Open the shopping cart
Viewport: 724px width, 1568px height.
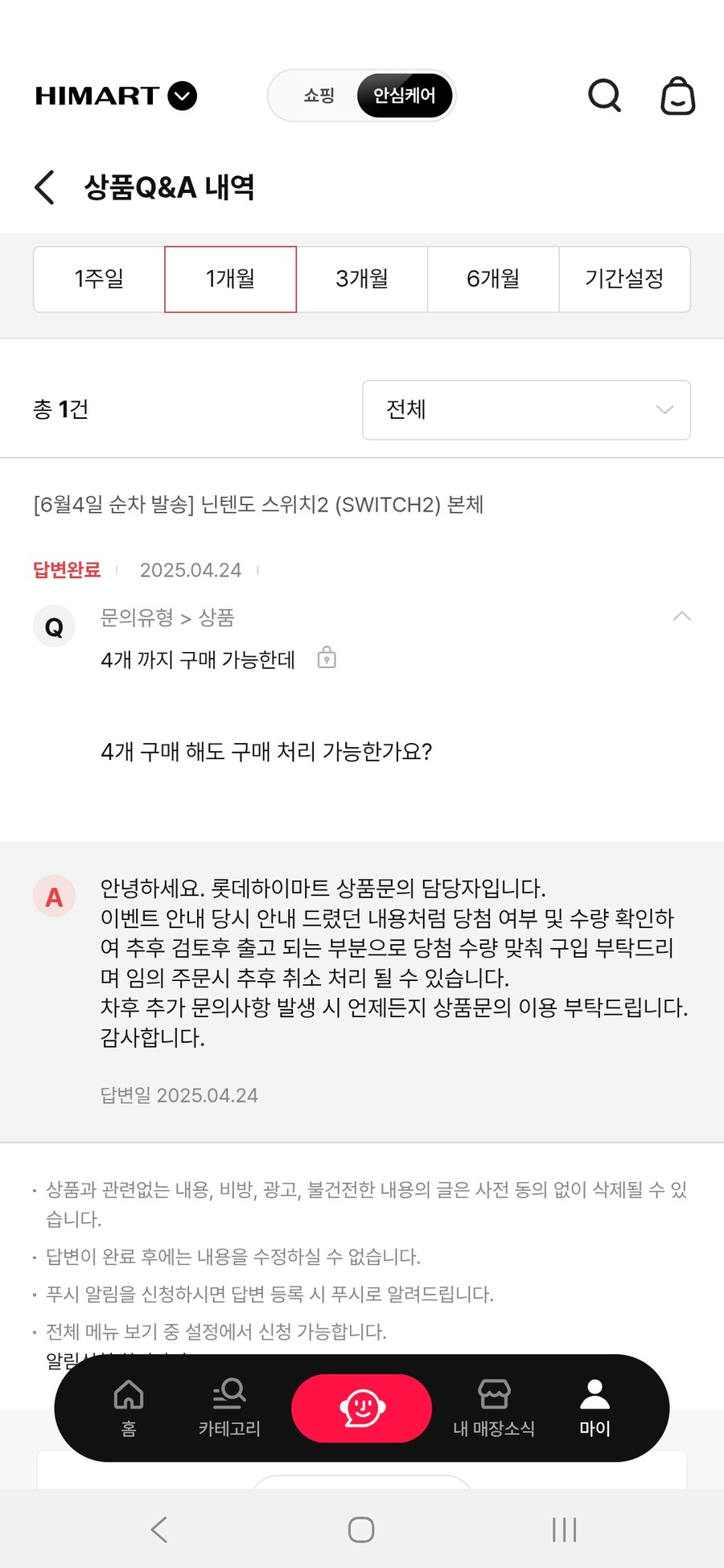tap(678, 96)
